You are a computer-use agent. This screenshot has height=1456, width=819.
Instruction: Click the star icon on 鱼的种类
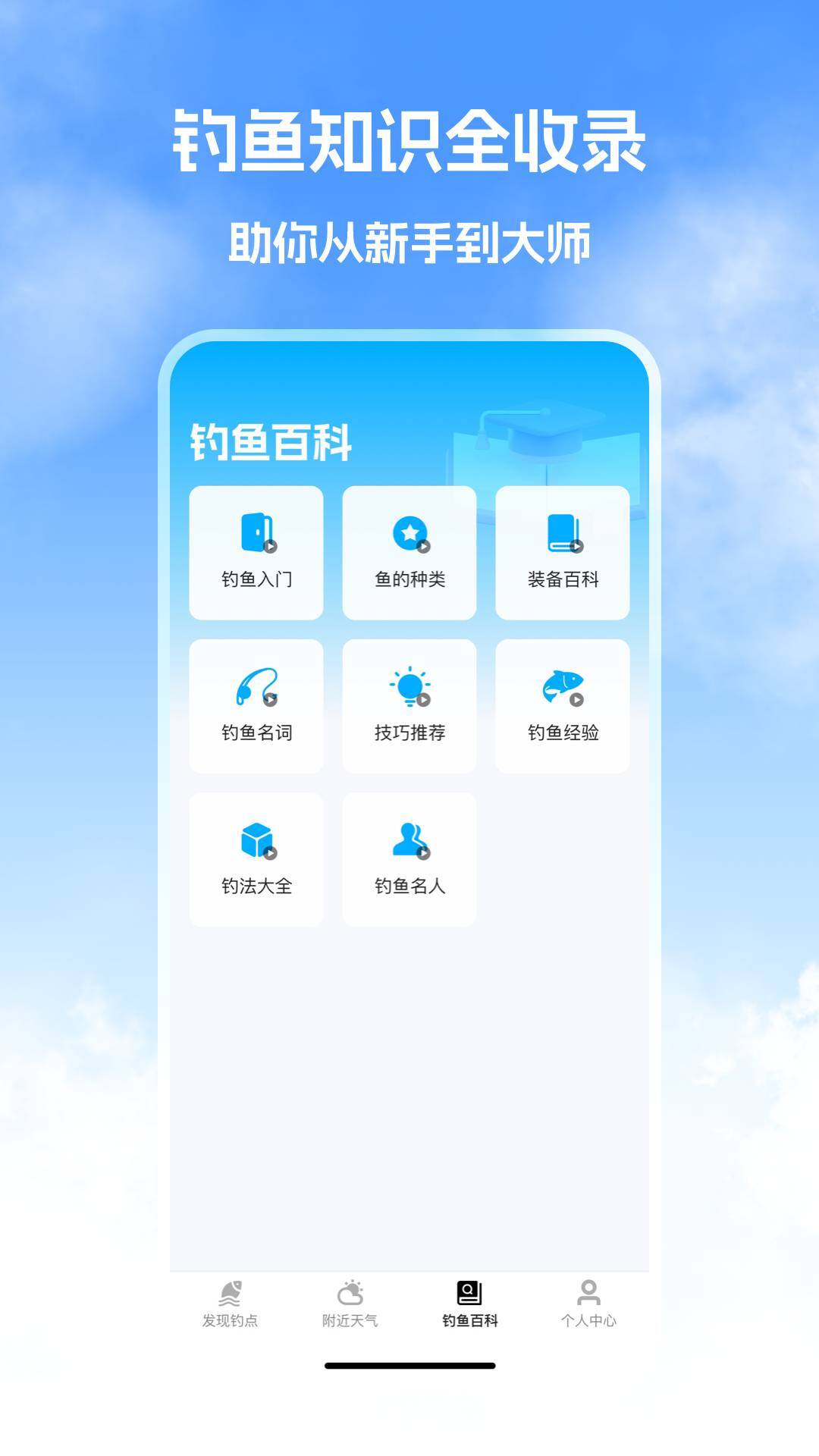(x=409, y=532)
